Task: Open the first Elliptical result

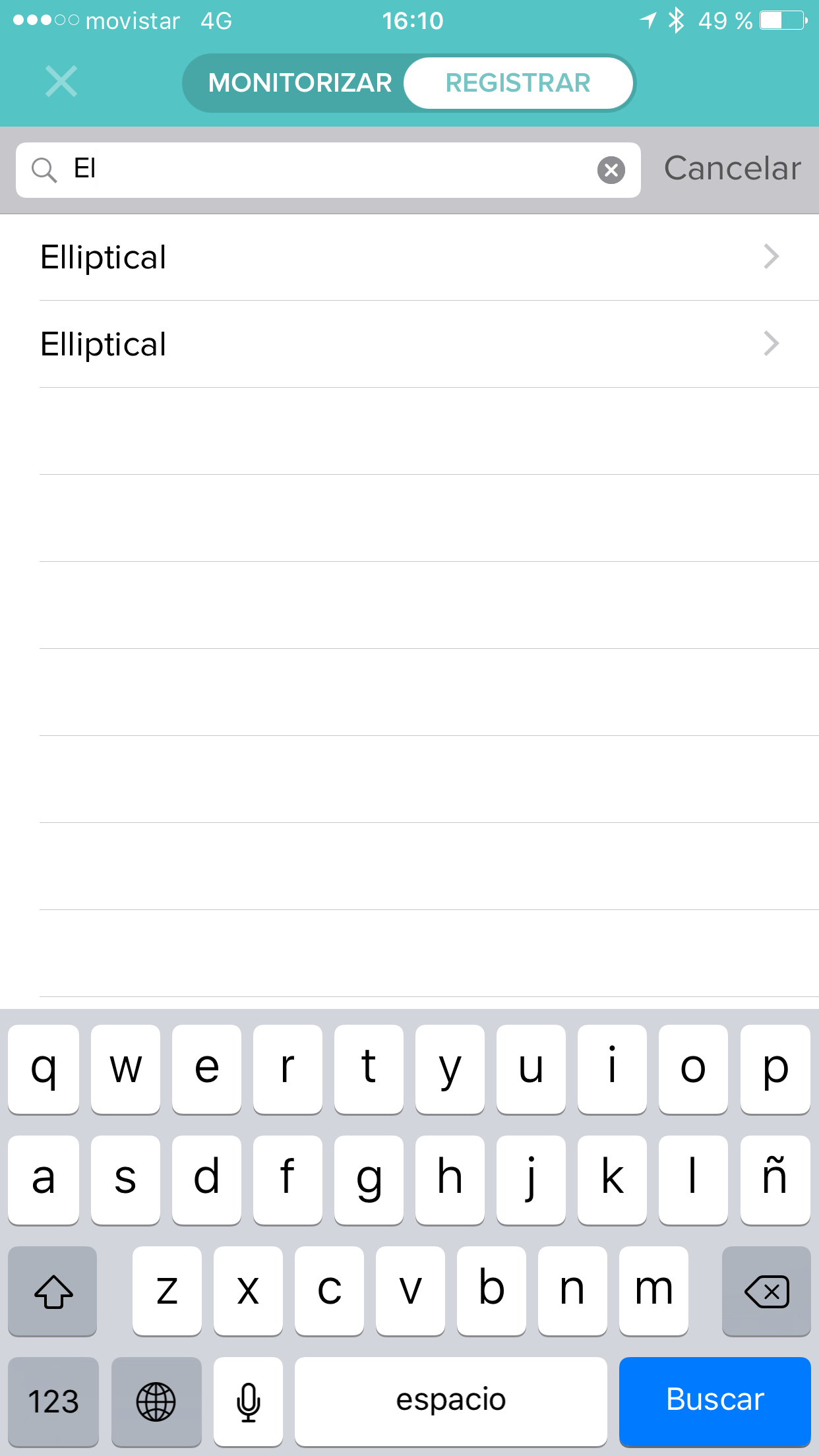Action: coord(409,257)
